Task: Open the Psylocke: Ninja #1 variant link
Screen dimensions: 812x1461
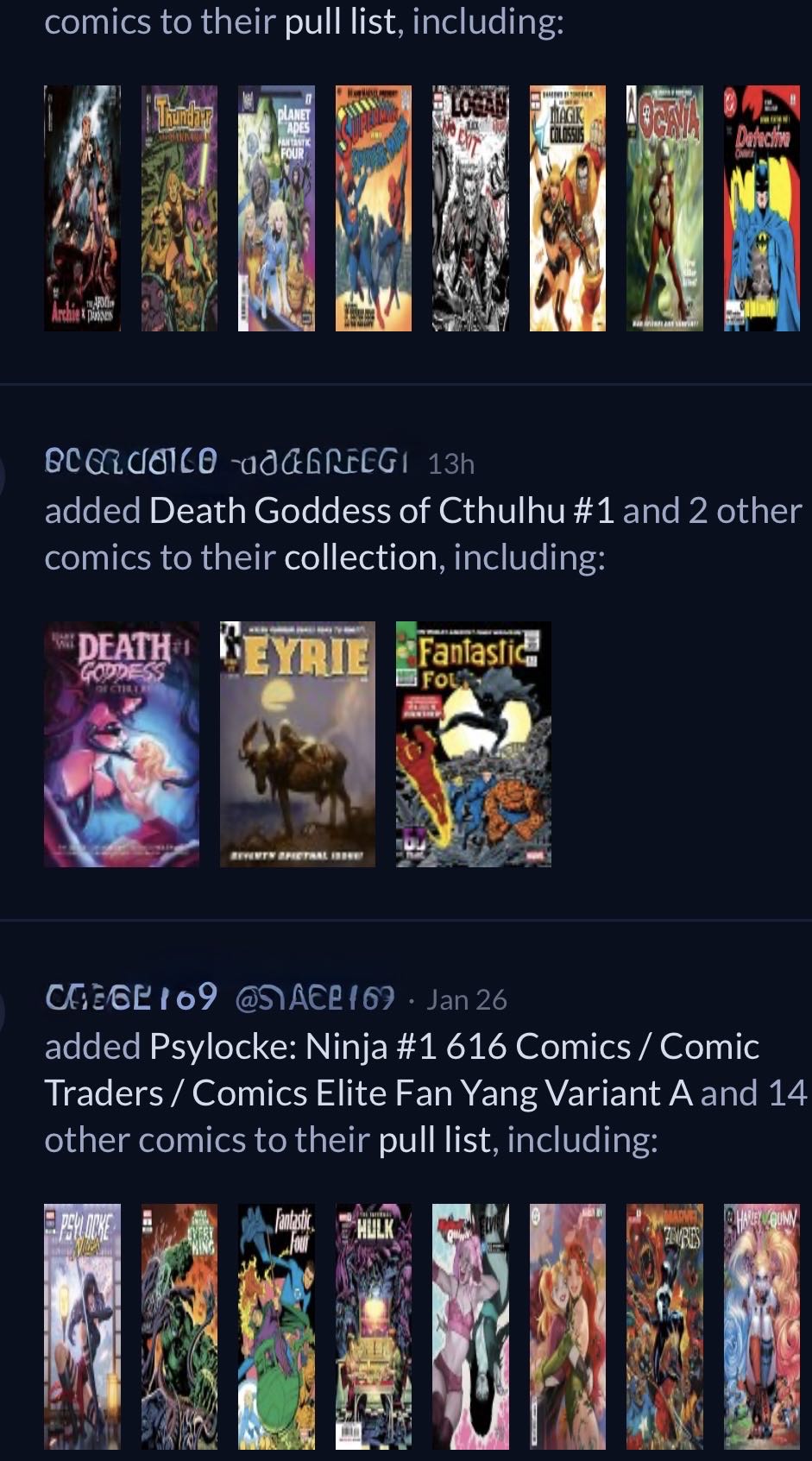Action: (x=453, y=1070)
